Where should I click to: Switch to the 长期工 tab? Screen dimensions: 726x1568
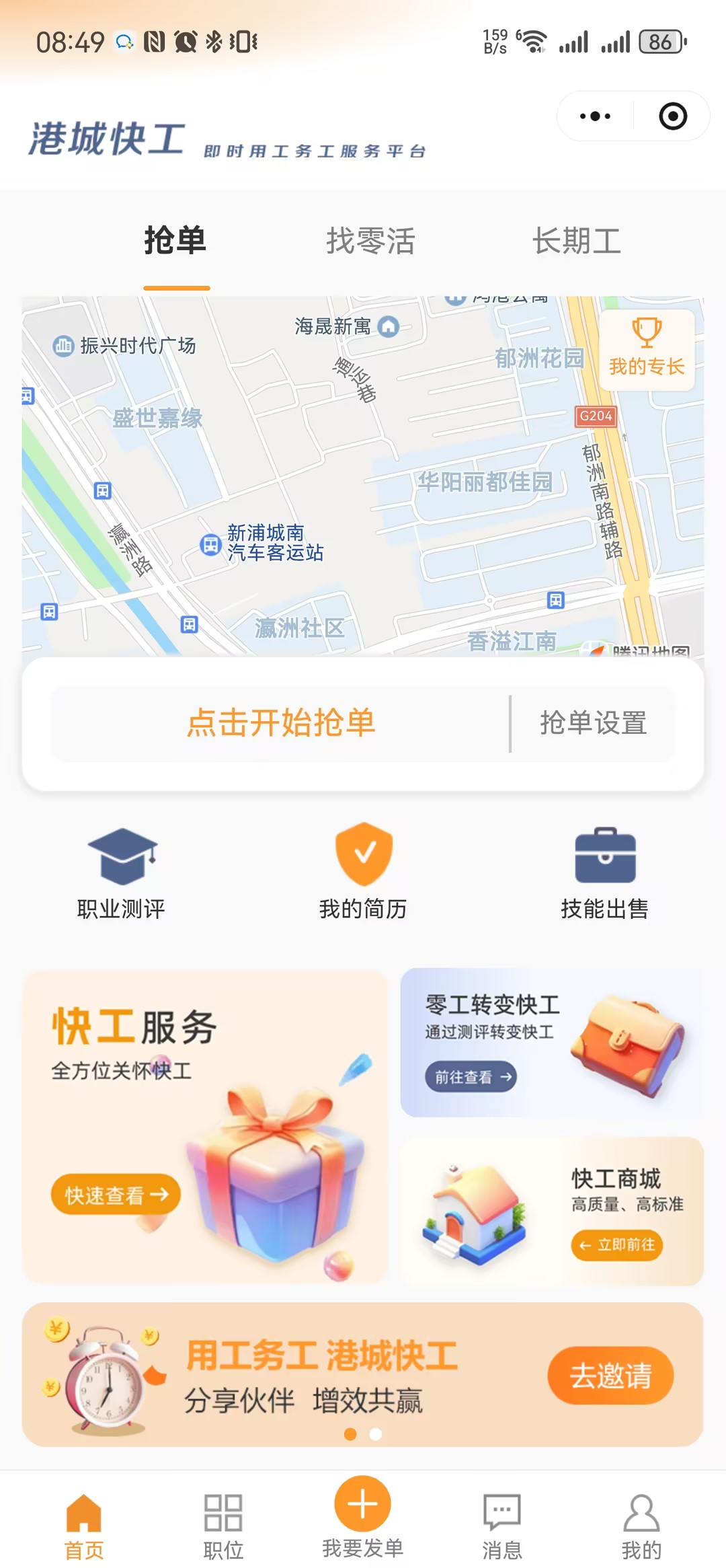(x=577, y=241)
